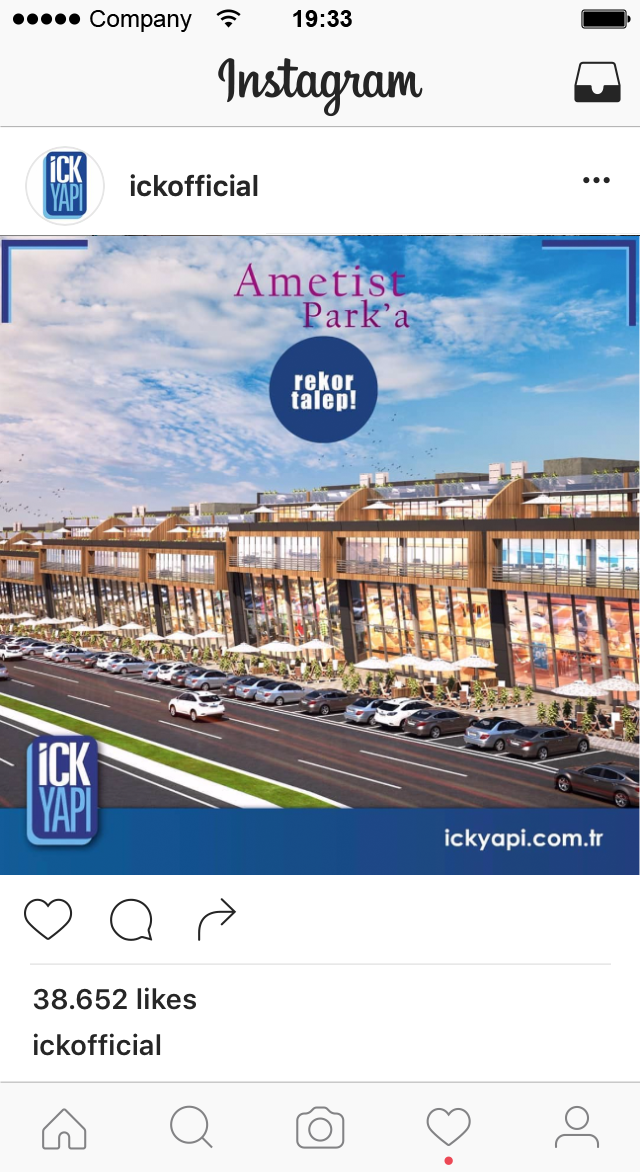
Task: Open the post's three-dot options menu
Action: click(596, 180)
